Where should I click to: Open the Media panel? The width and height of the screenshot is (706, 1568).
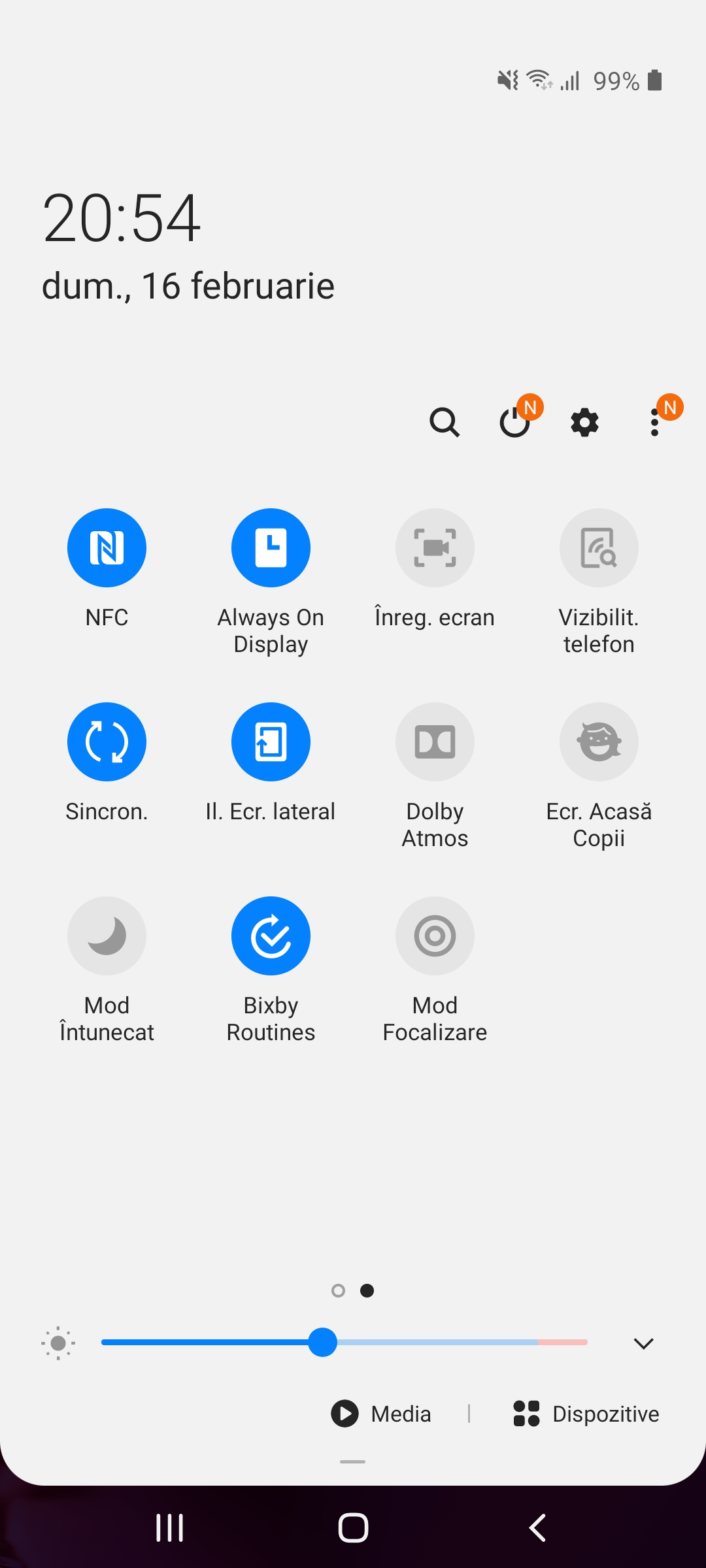381,1414
